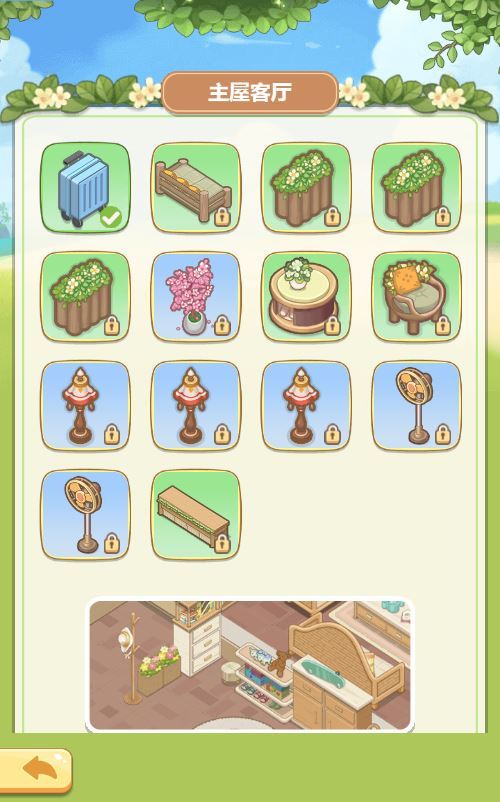Viewport: 500px width, 802px height.
Task: Tap the locked wooden bed item
Action: pos(196,187)
